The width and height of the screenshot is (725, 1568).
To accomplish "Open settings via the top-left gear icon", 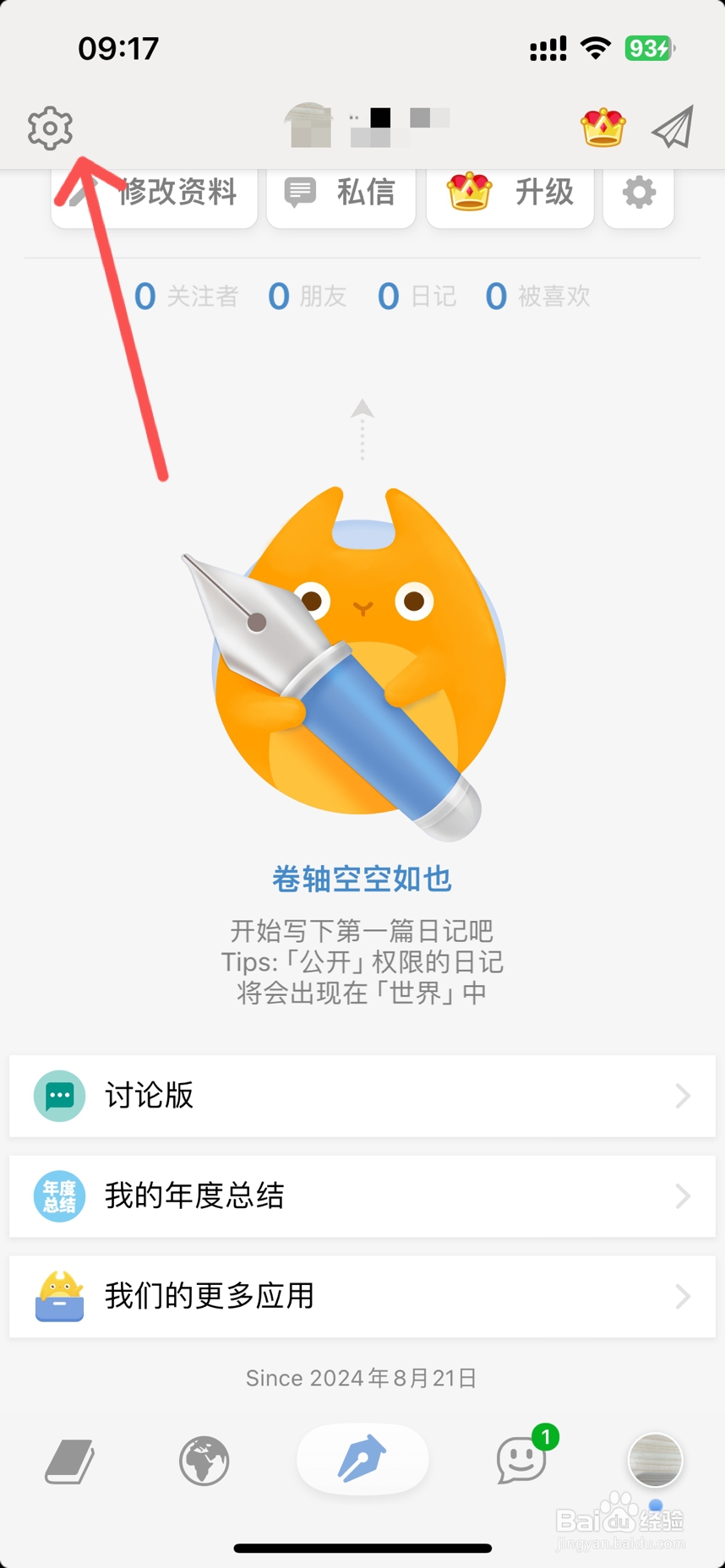I will tap(49, 128).
